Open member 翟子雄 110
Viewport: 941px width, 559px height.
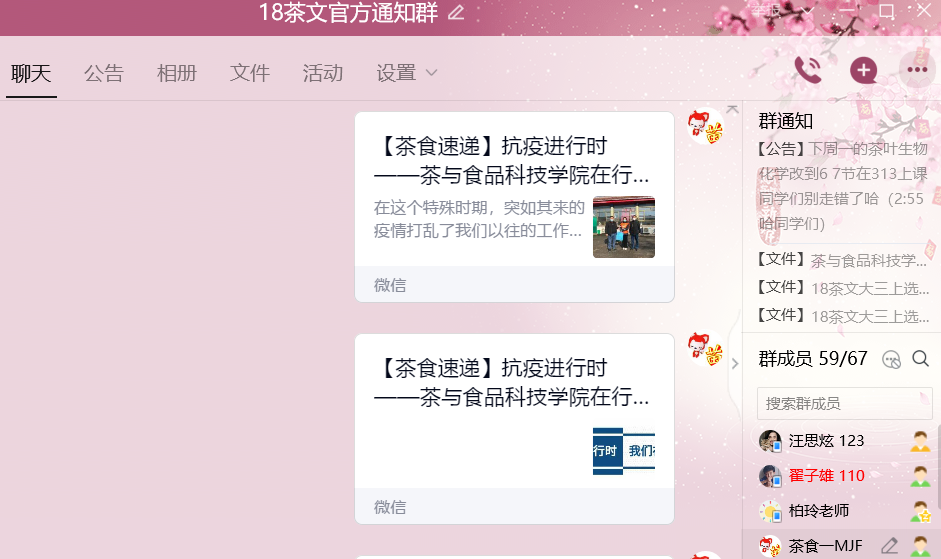tap(826, 476)
